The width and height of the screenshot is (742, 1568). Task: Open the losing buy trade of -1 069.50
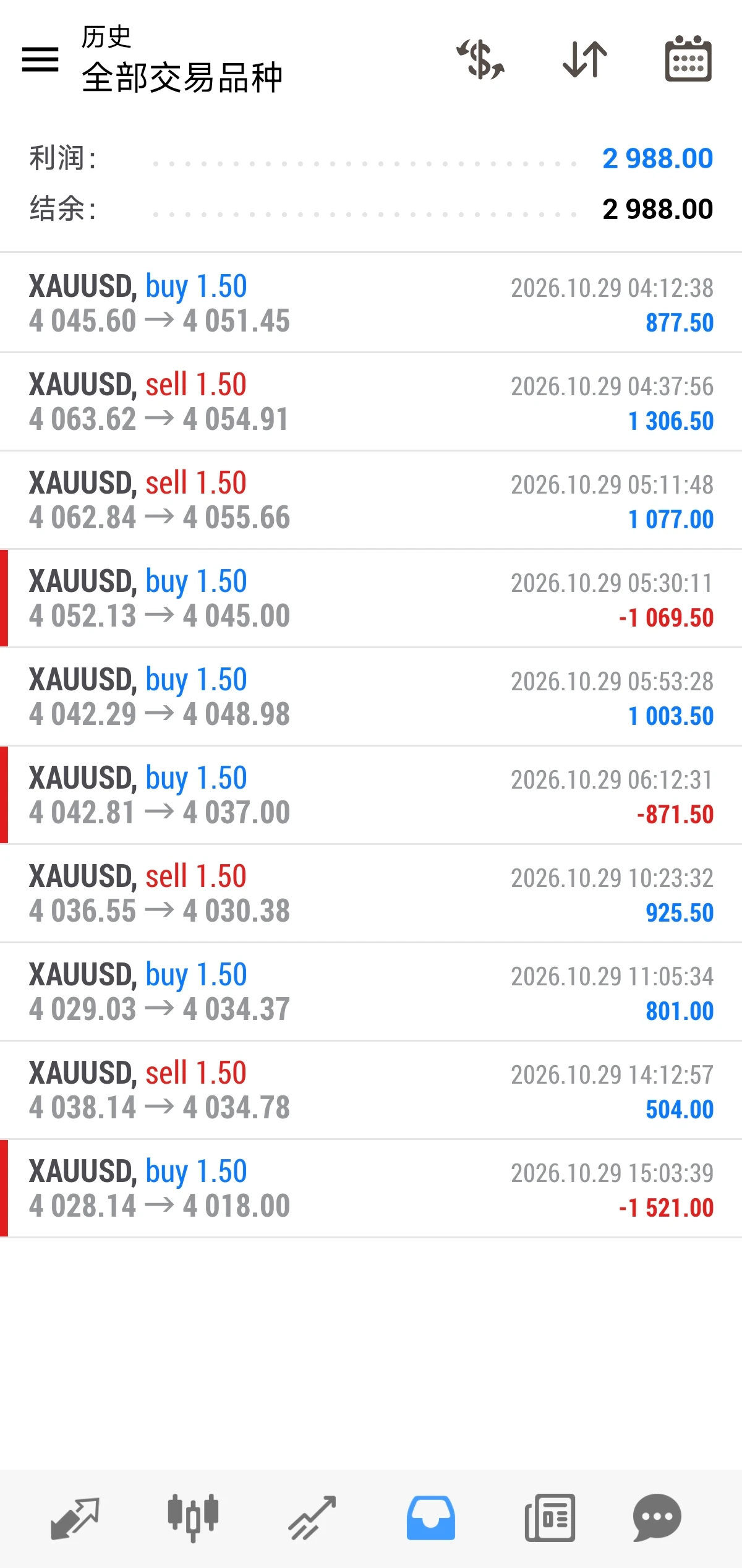click(371, 598)
